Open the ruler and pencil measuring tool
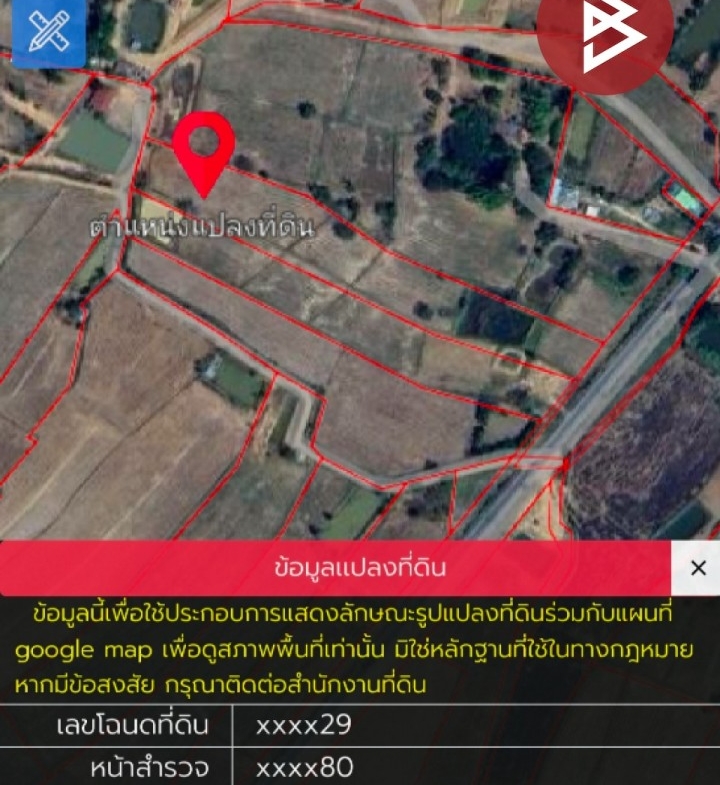 (x=48, y=33)
